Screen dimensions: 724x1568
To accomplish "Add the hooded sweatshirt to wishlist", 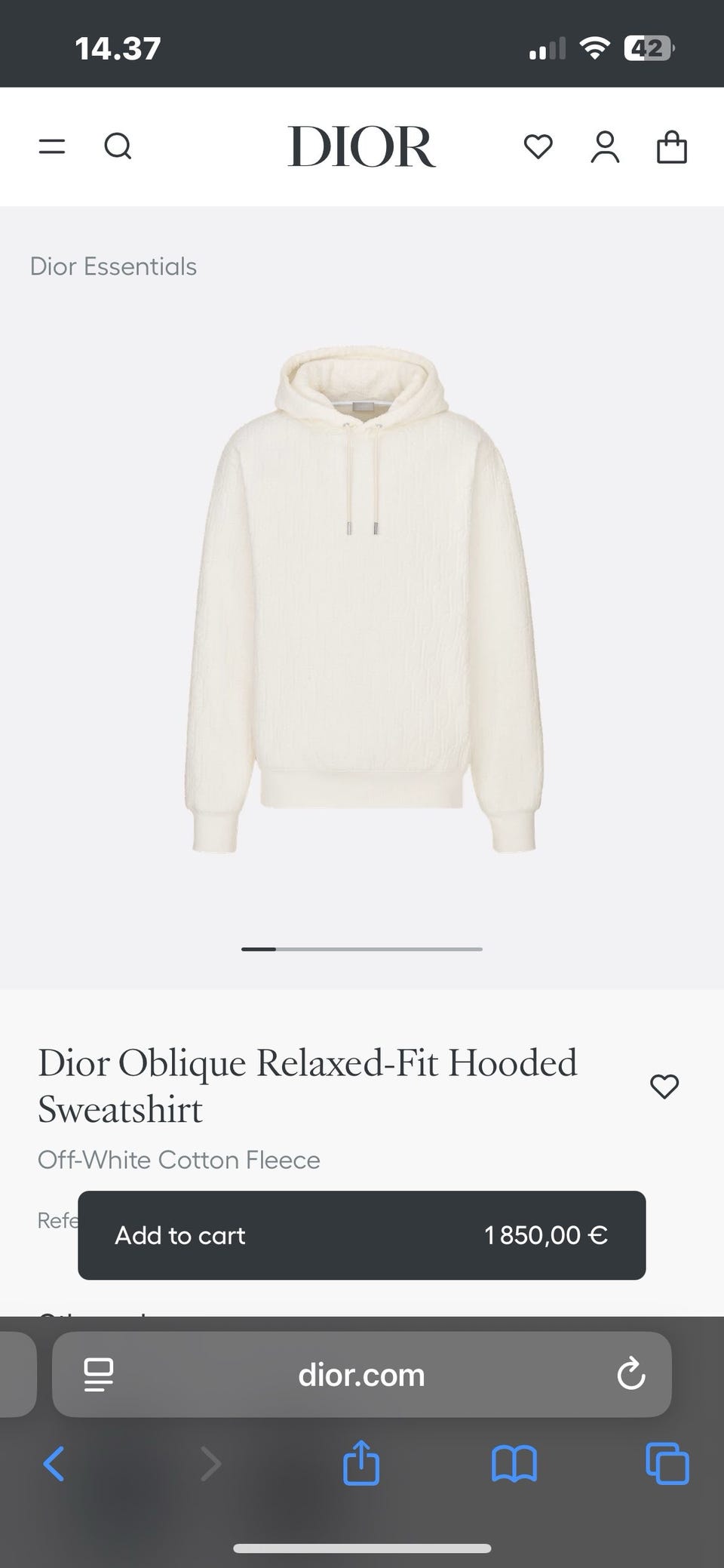I will coord(664,1087).
